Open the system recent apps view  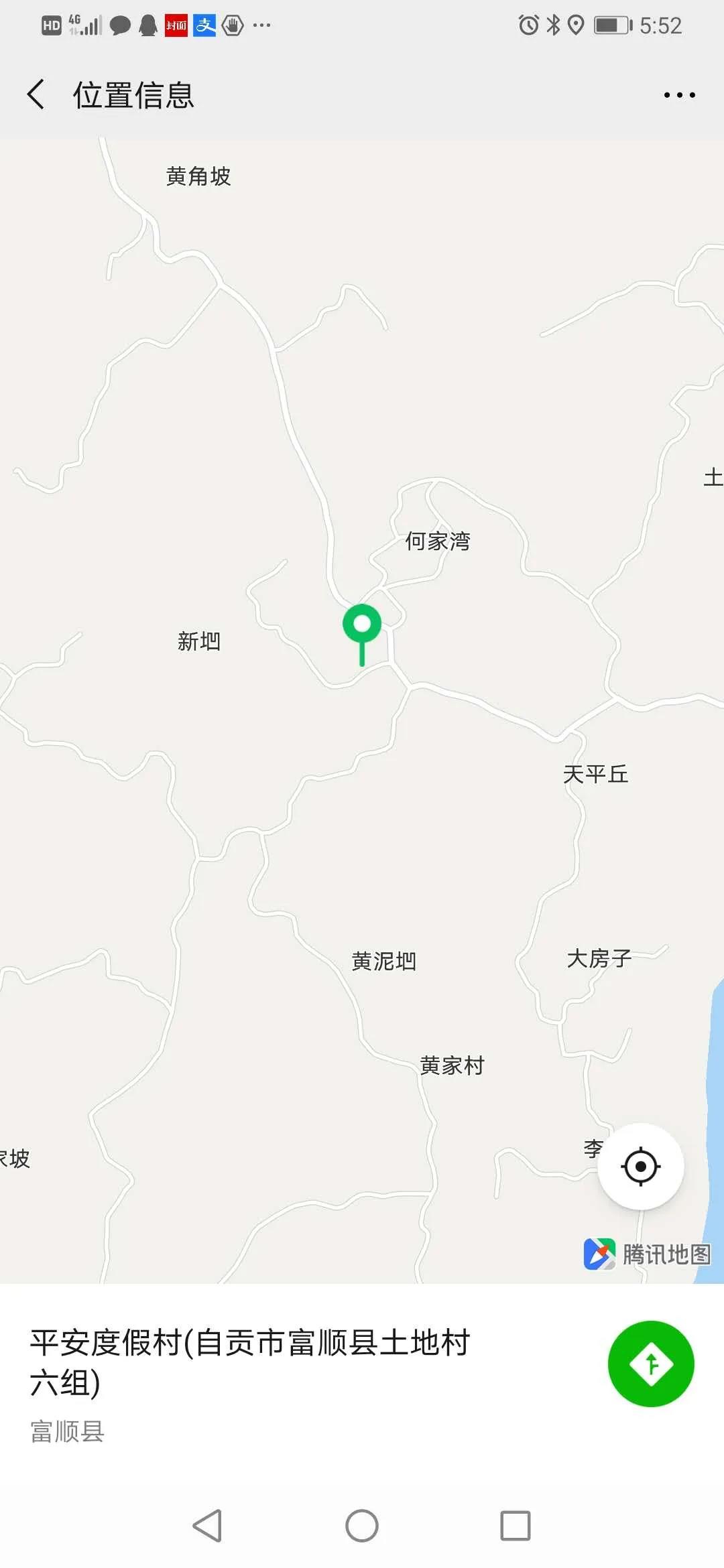(516, 1526)
